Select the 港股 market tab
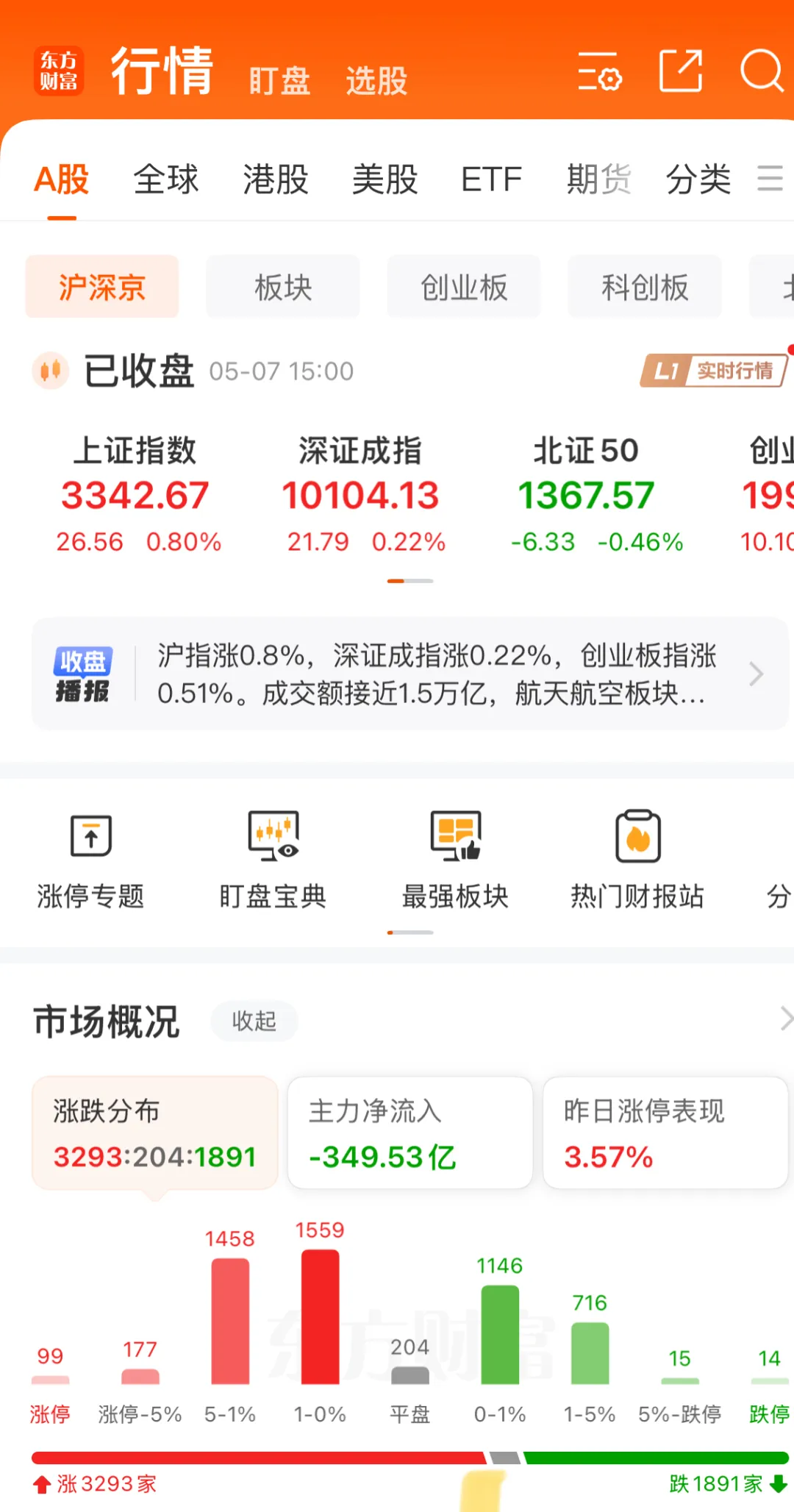Screen dimensions: 794x1512 [276, 179]
